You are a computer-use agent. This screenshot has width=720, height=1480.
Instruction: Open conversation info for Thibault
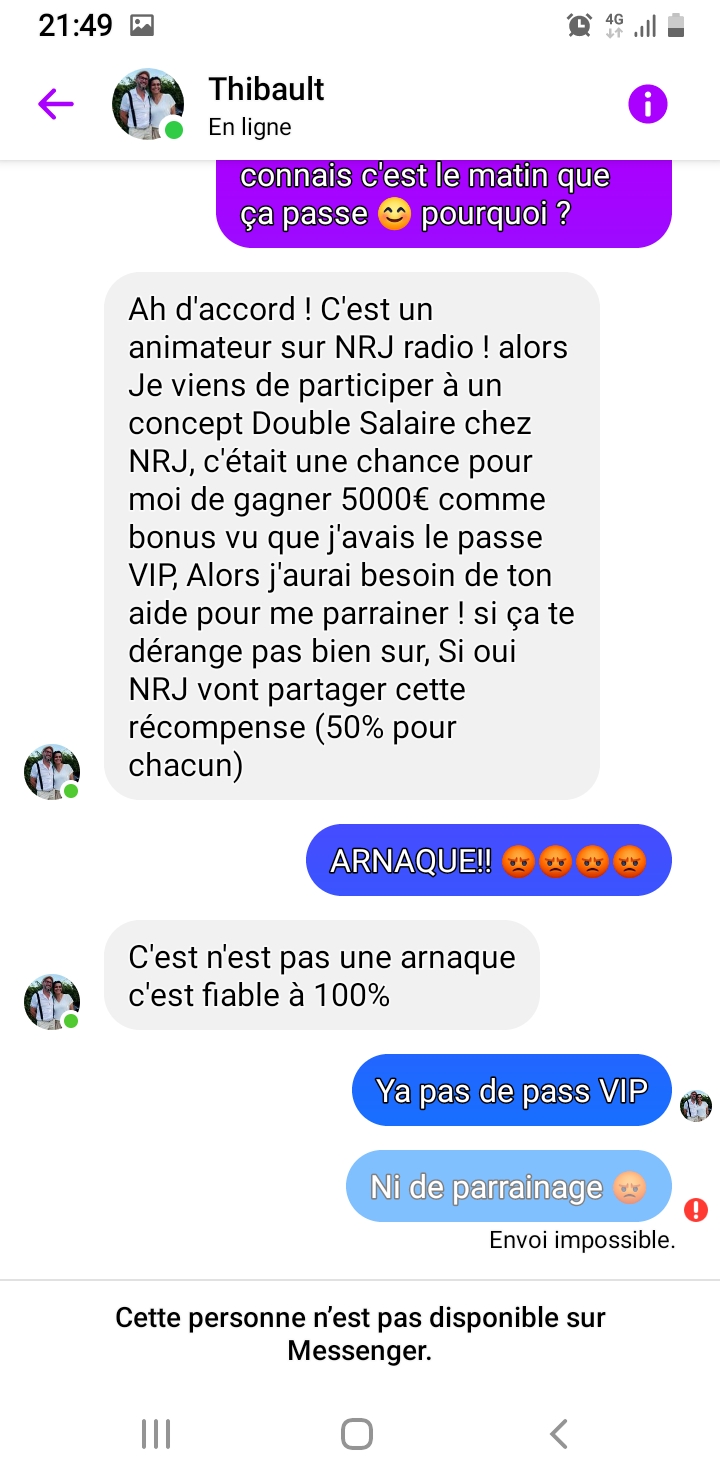pyautogui.click(x=647, y=104)
